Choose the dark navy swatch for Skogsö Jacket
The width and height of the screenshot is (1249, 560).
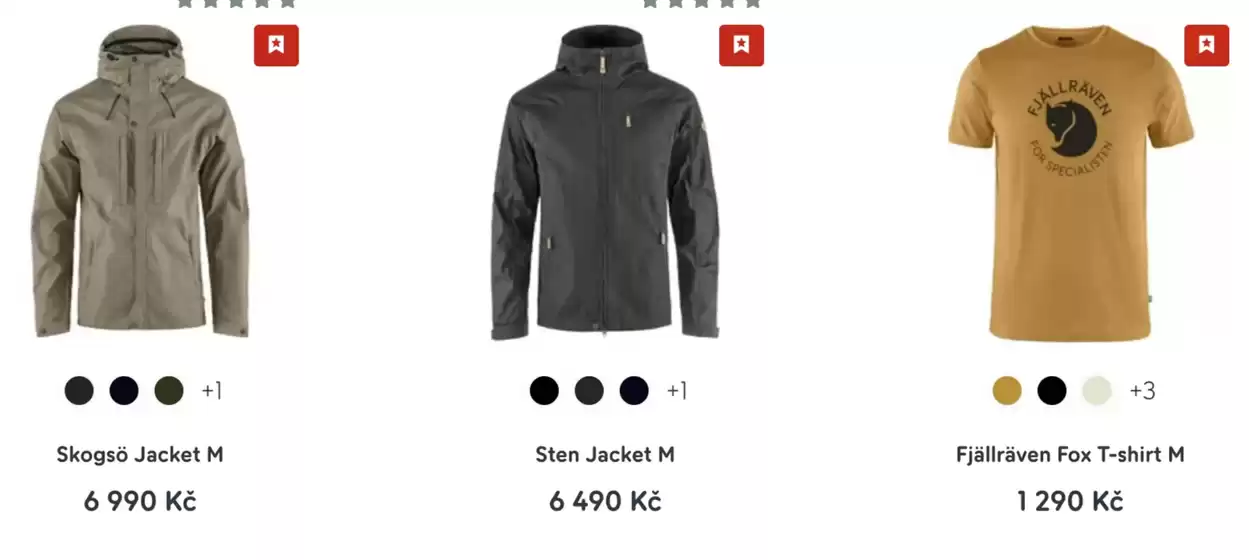click(x=124, y=390)
